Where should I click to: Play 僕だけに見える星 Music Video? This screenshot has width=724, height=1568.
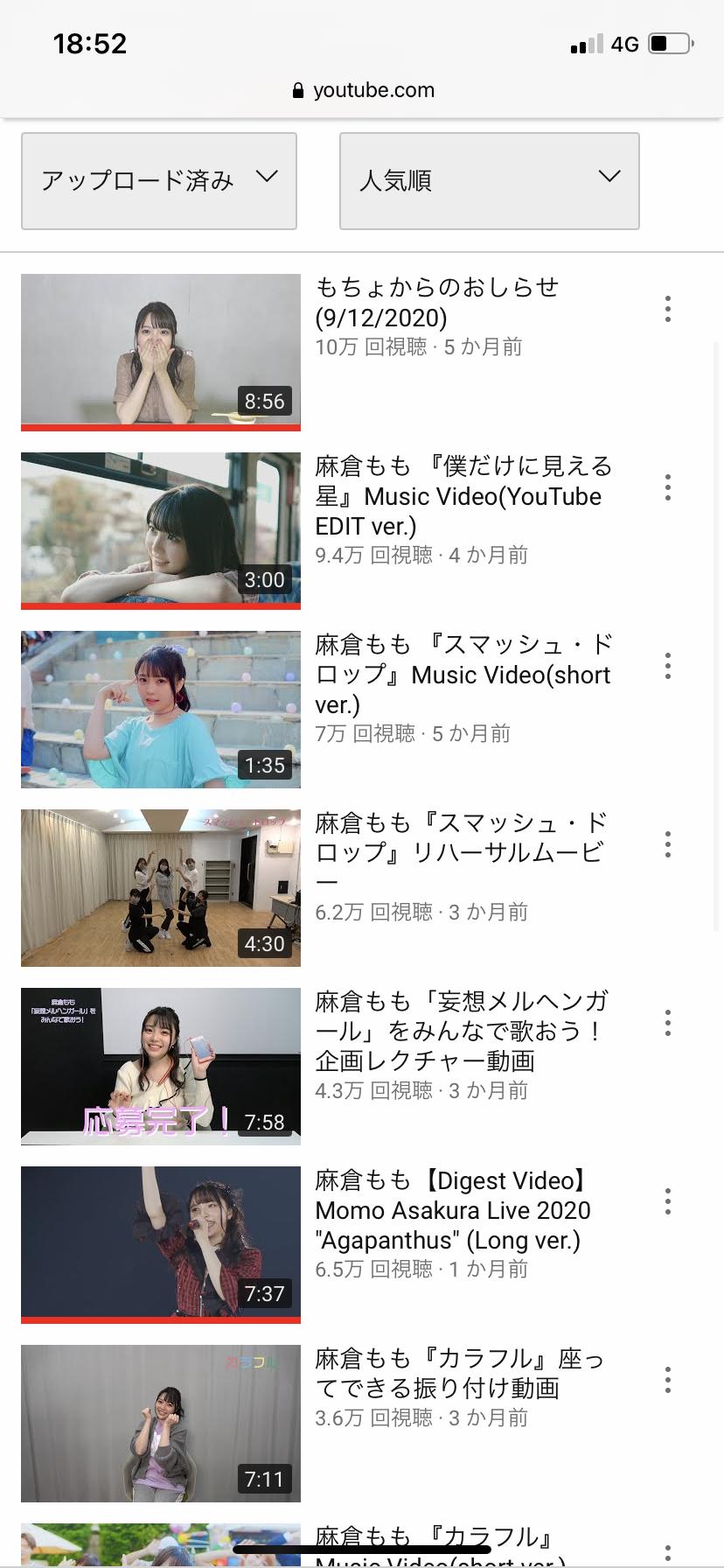click(161, 530)
